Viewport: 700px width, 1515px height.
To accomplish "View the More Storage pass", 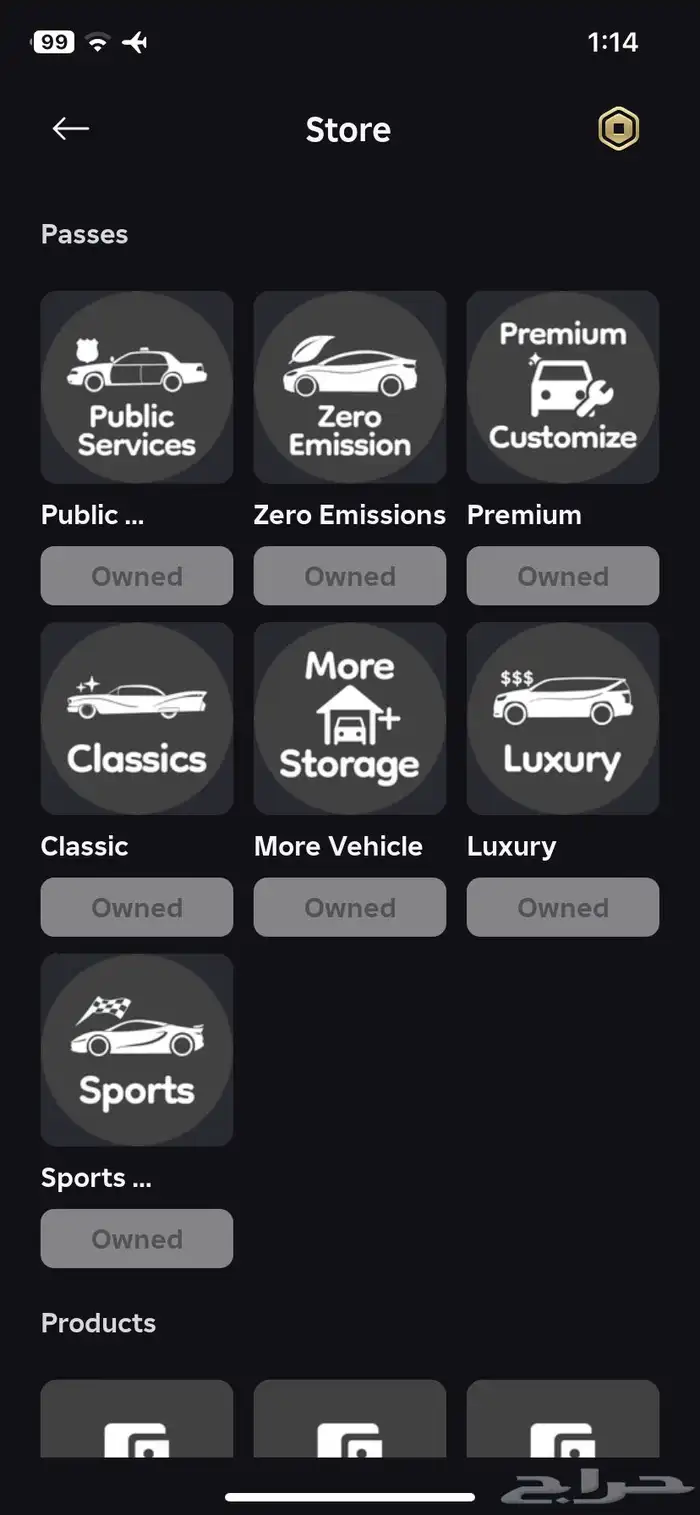I will (x=350, y=718).
